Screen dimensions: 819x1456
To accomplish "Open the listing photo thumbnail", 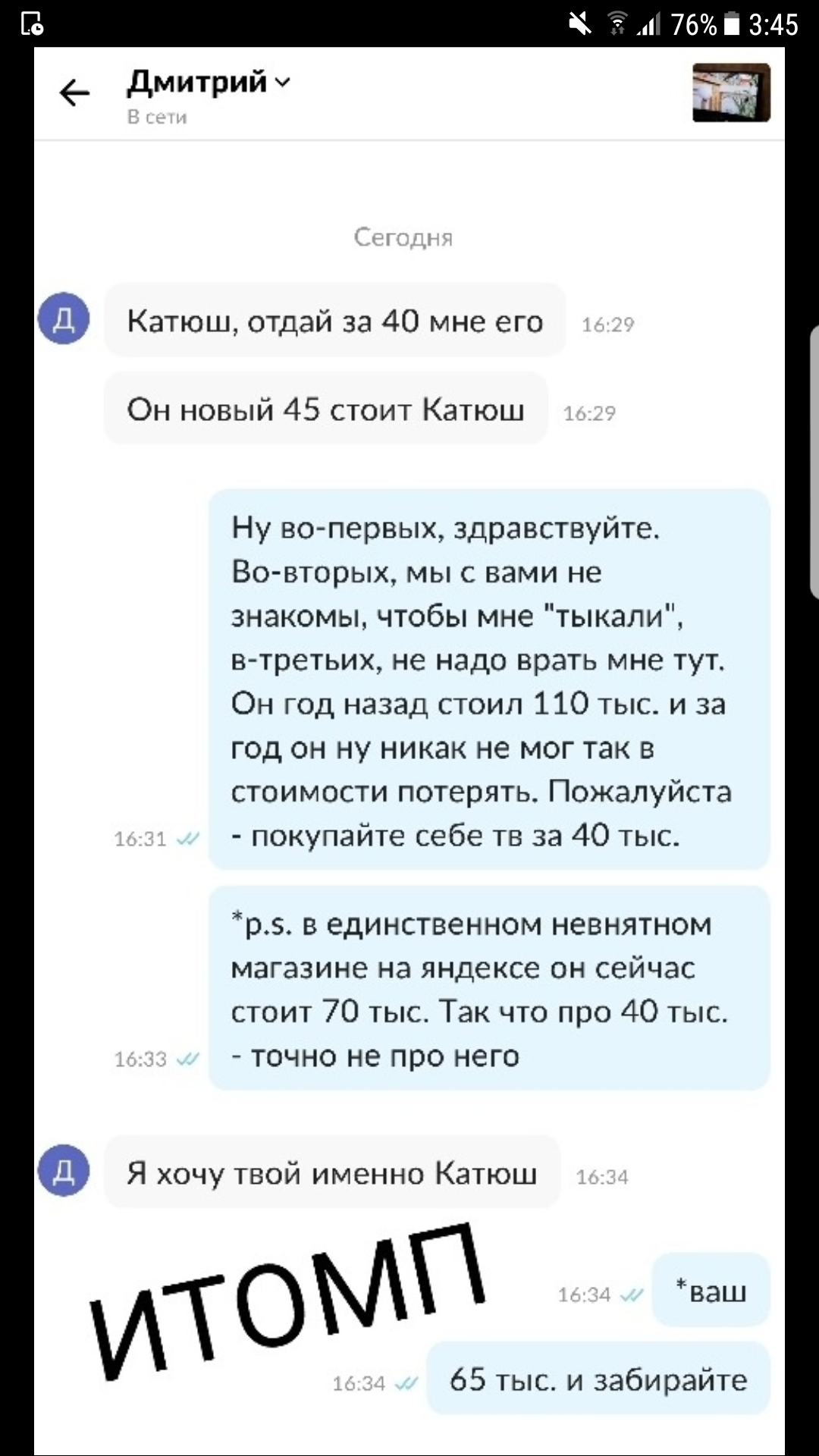I will pos(731,93).
